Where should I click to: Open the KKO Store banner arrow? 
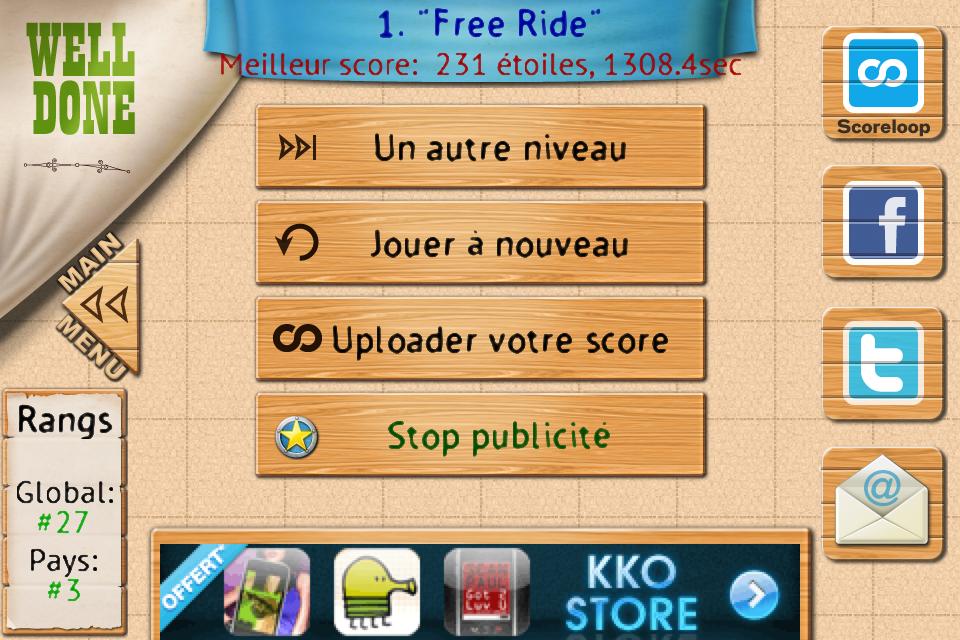[754, 597]
